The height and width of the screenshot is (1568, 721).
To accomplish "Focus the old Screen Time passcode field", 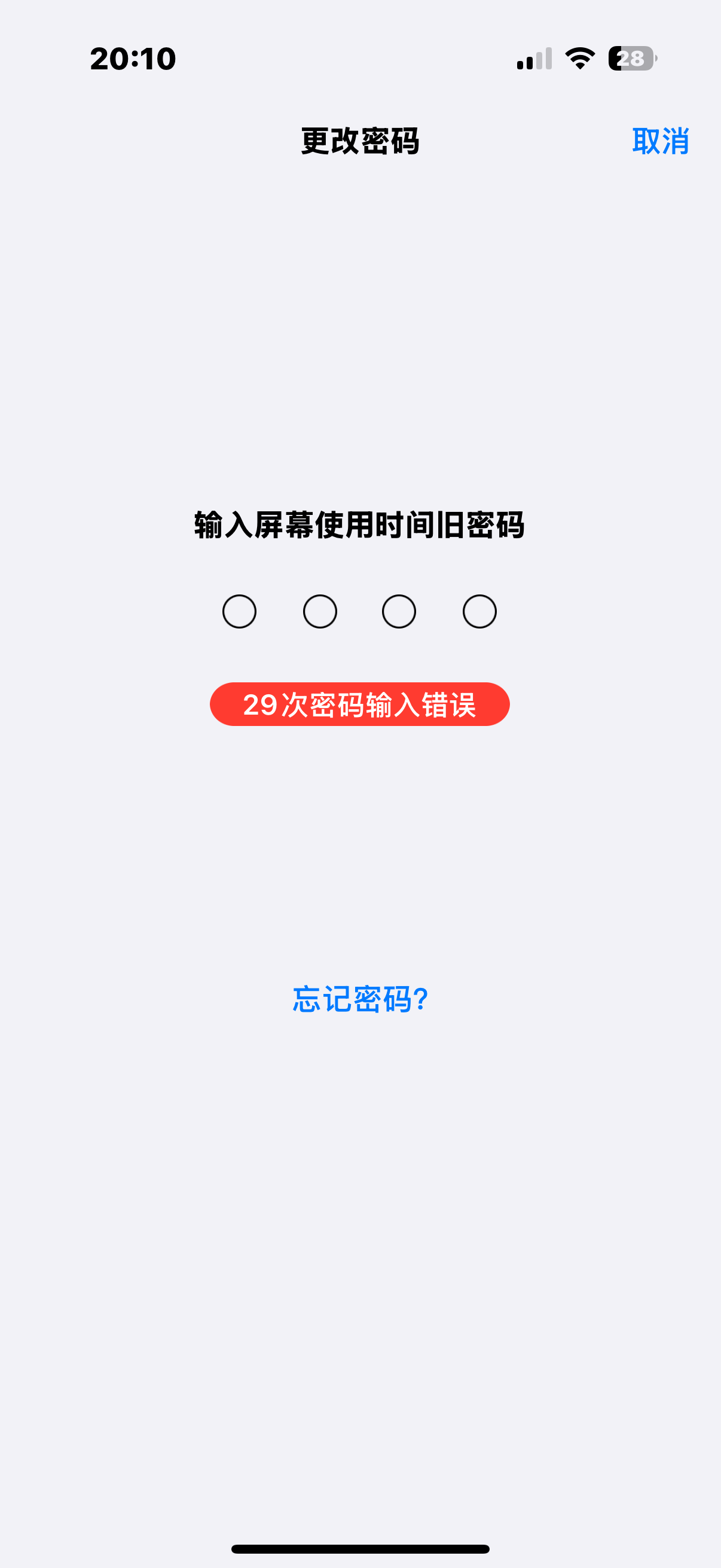I will (x=359, y=611).
